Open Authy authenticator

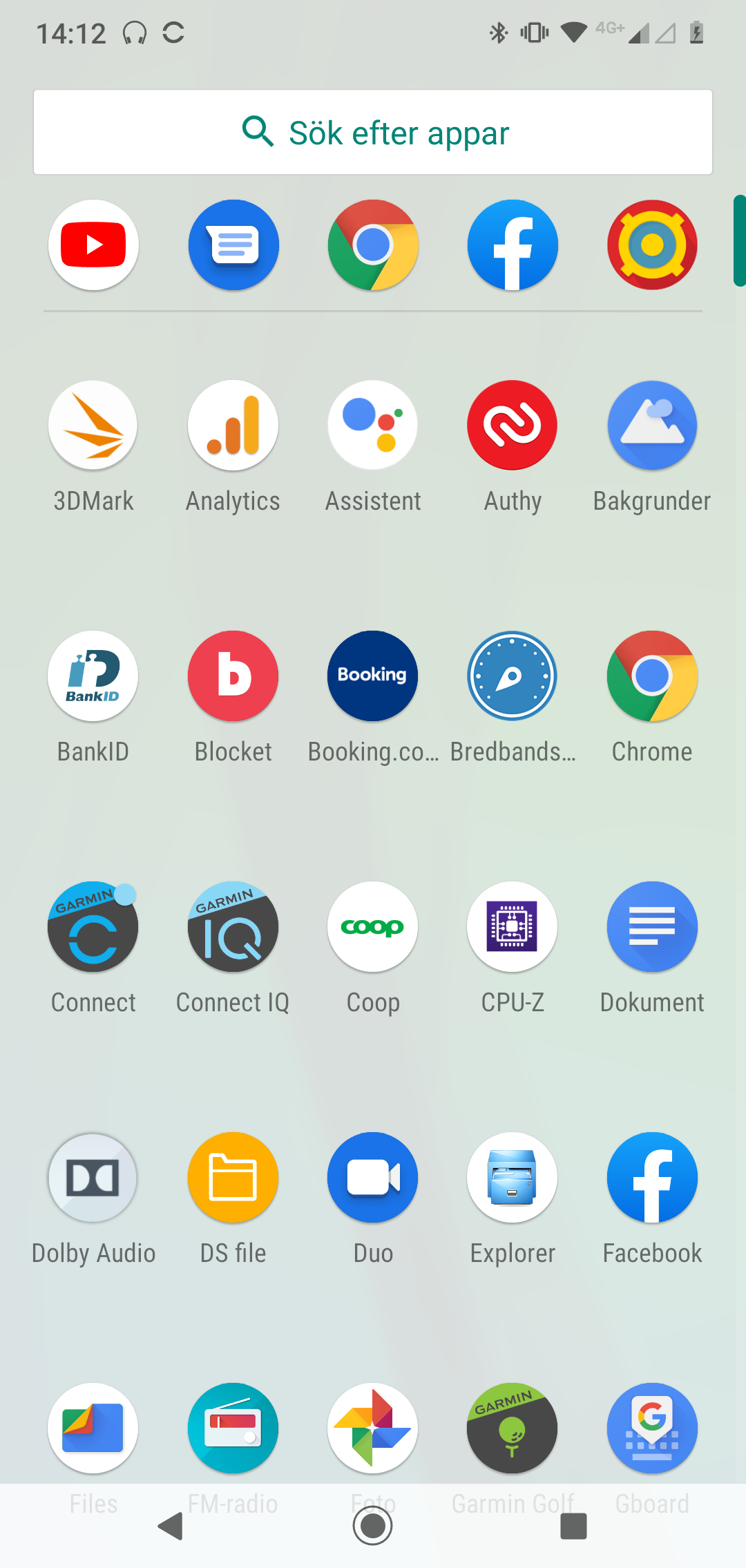click(513, 426)
